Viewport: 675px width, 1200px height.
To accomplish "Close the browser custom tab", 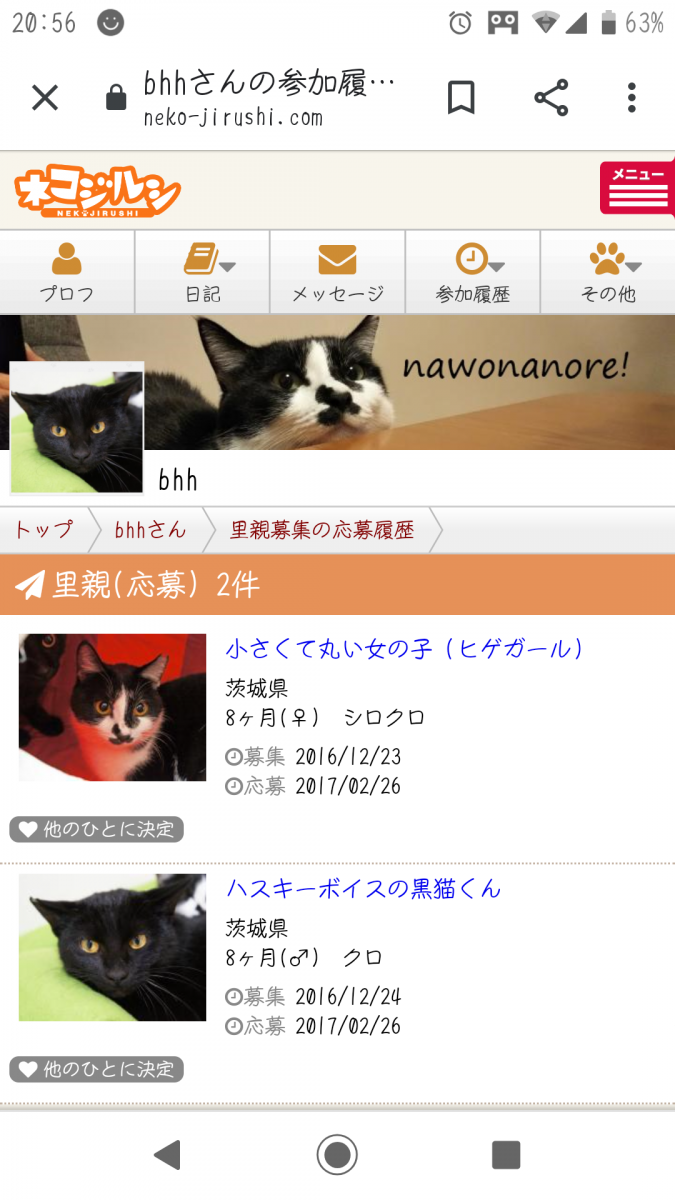I will tap(45, 98).
